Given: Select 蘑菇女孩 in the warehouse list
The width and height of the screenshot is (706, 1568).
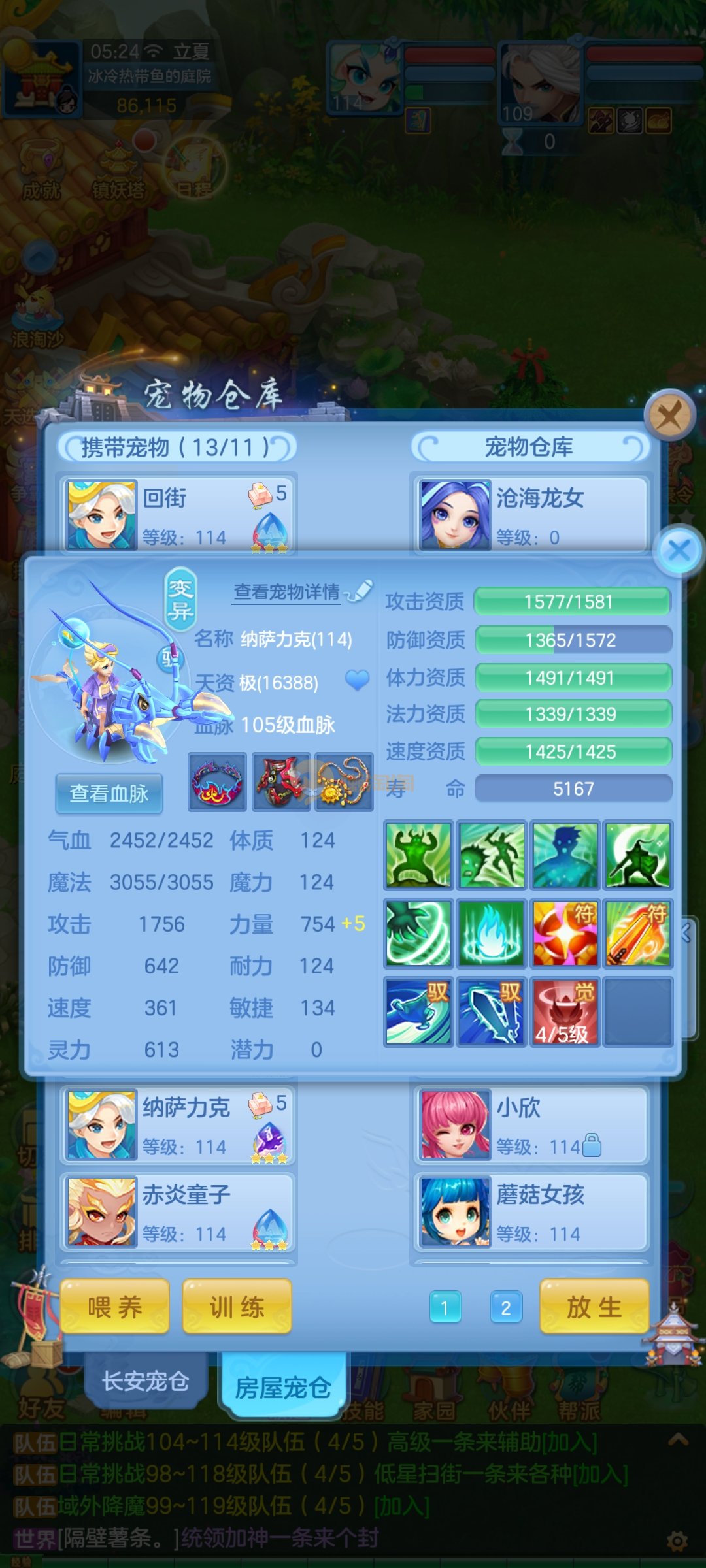Looking at the screenshot, I should [x=531, y=1213].
